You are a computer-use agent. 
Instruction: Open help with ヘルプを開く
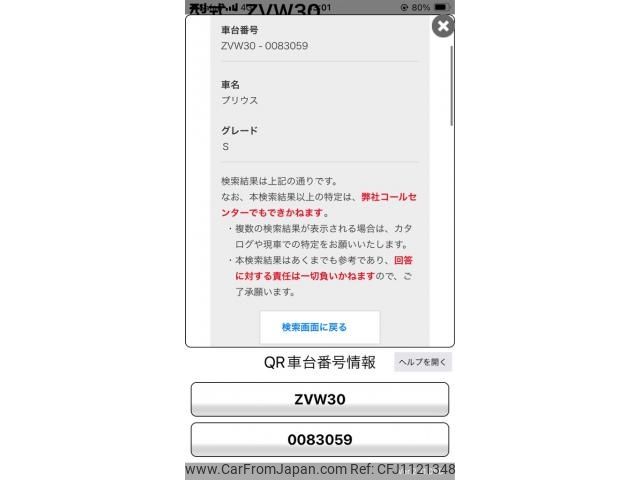422,362
